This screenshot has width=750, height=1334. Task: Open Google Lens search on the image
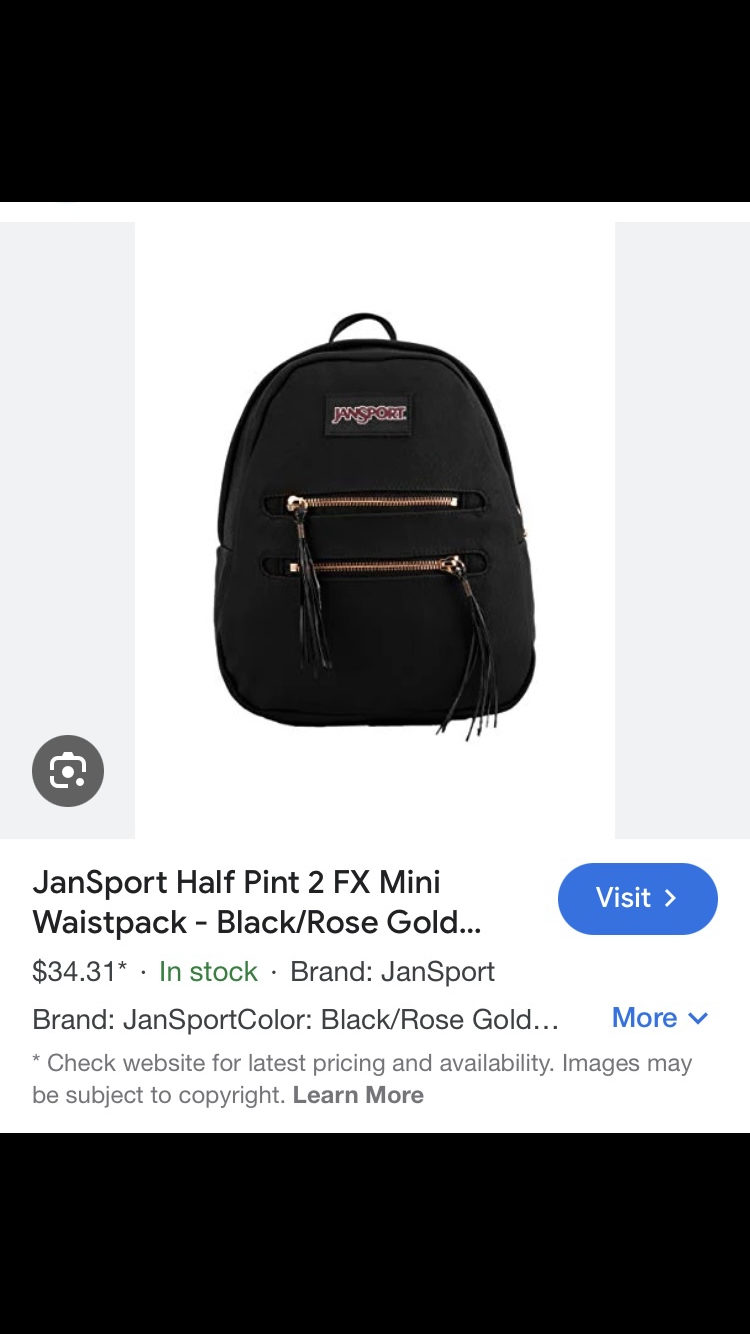[x=68, y=771]
